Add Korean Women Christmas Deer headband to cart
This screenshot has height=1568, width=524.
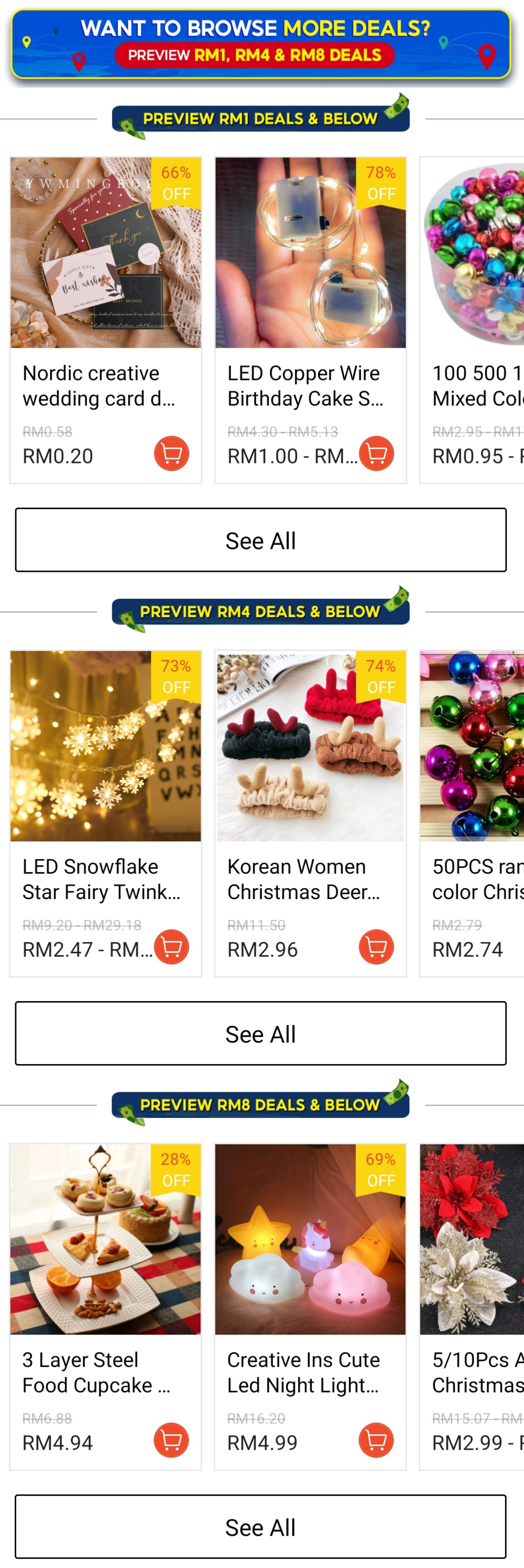[x=376, y=946]
